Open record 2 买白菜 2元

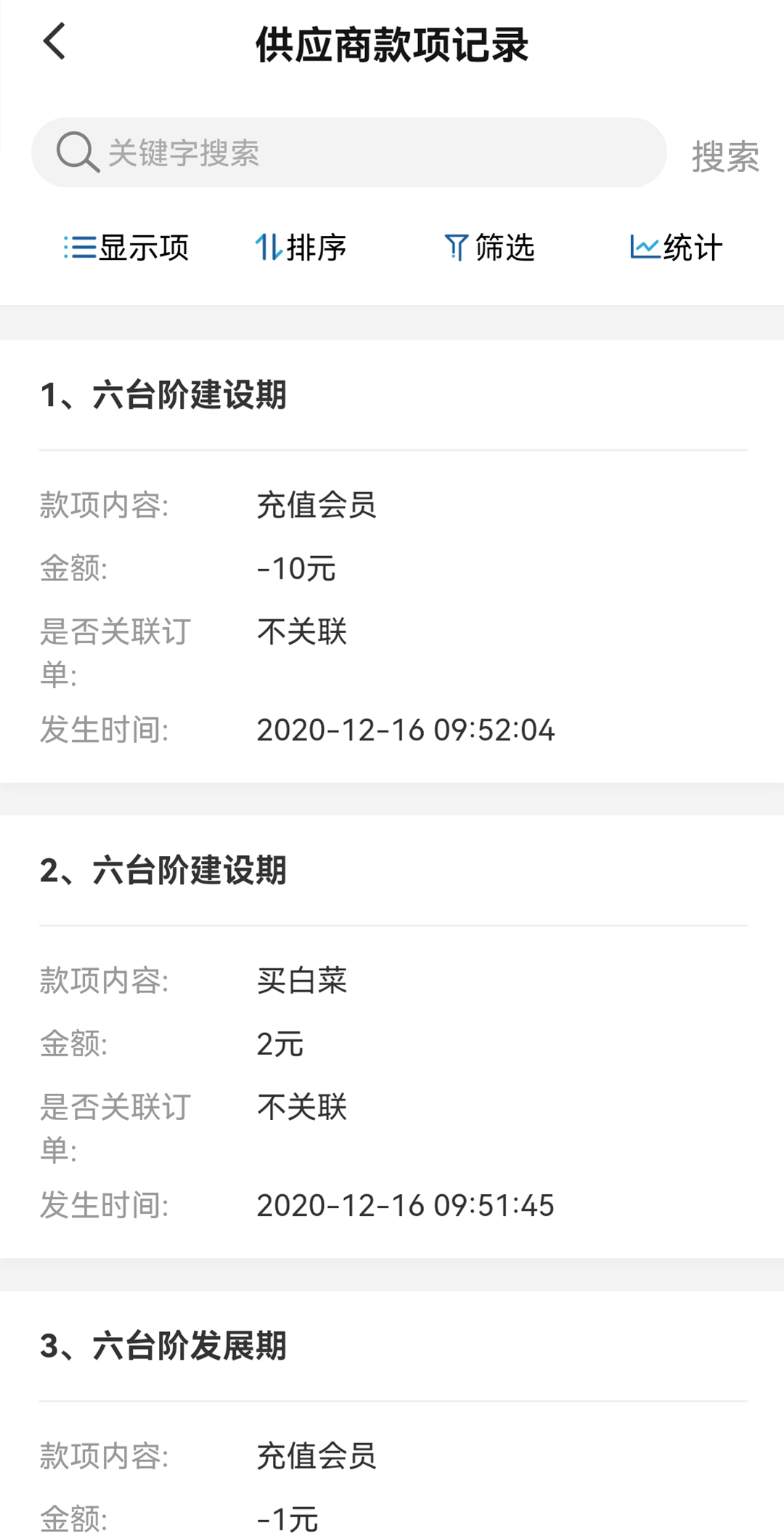[x=392, y=1037]
